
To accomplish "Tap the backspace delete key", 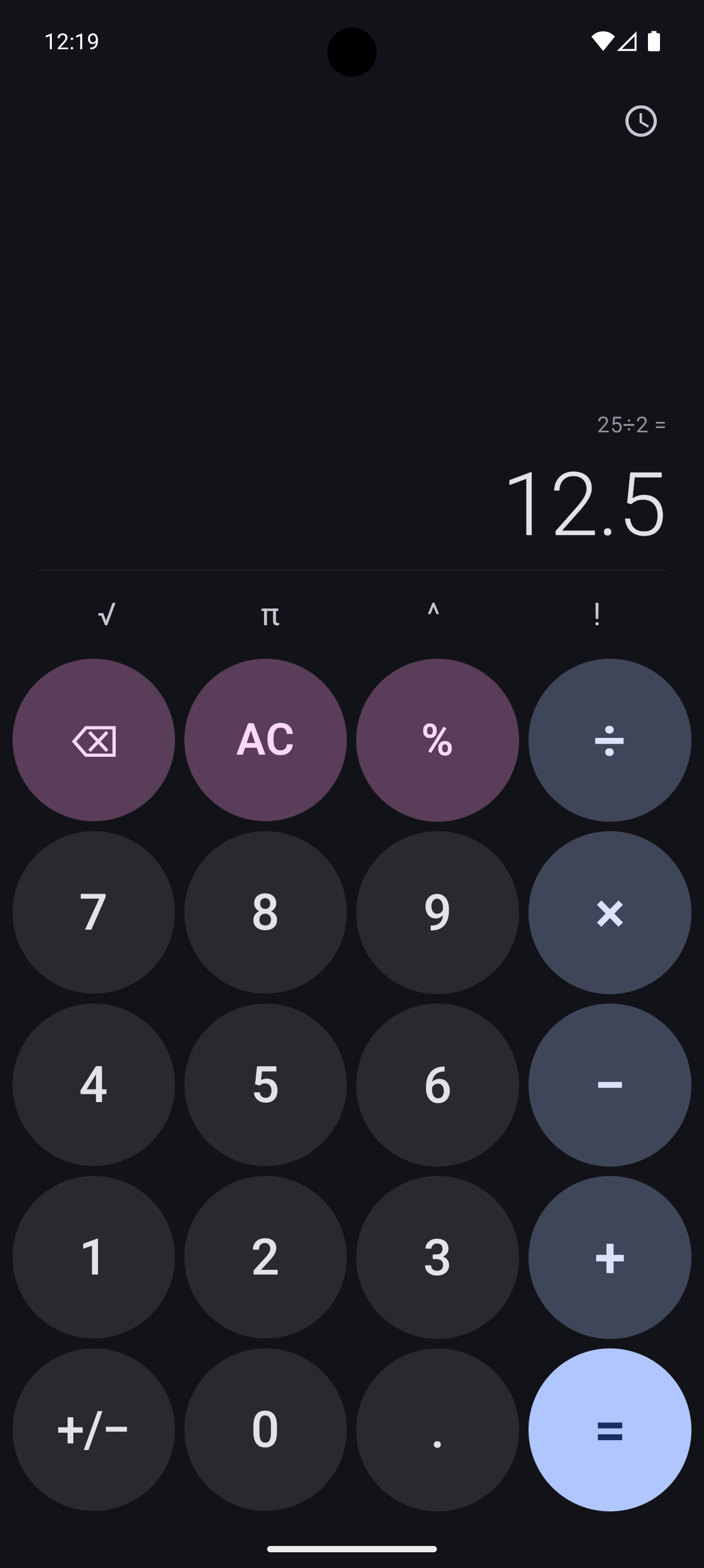I will (94, 740).
